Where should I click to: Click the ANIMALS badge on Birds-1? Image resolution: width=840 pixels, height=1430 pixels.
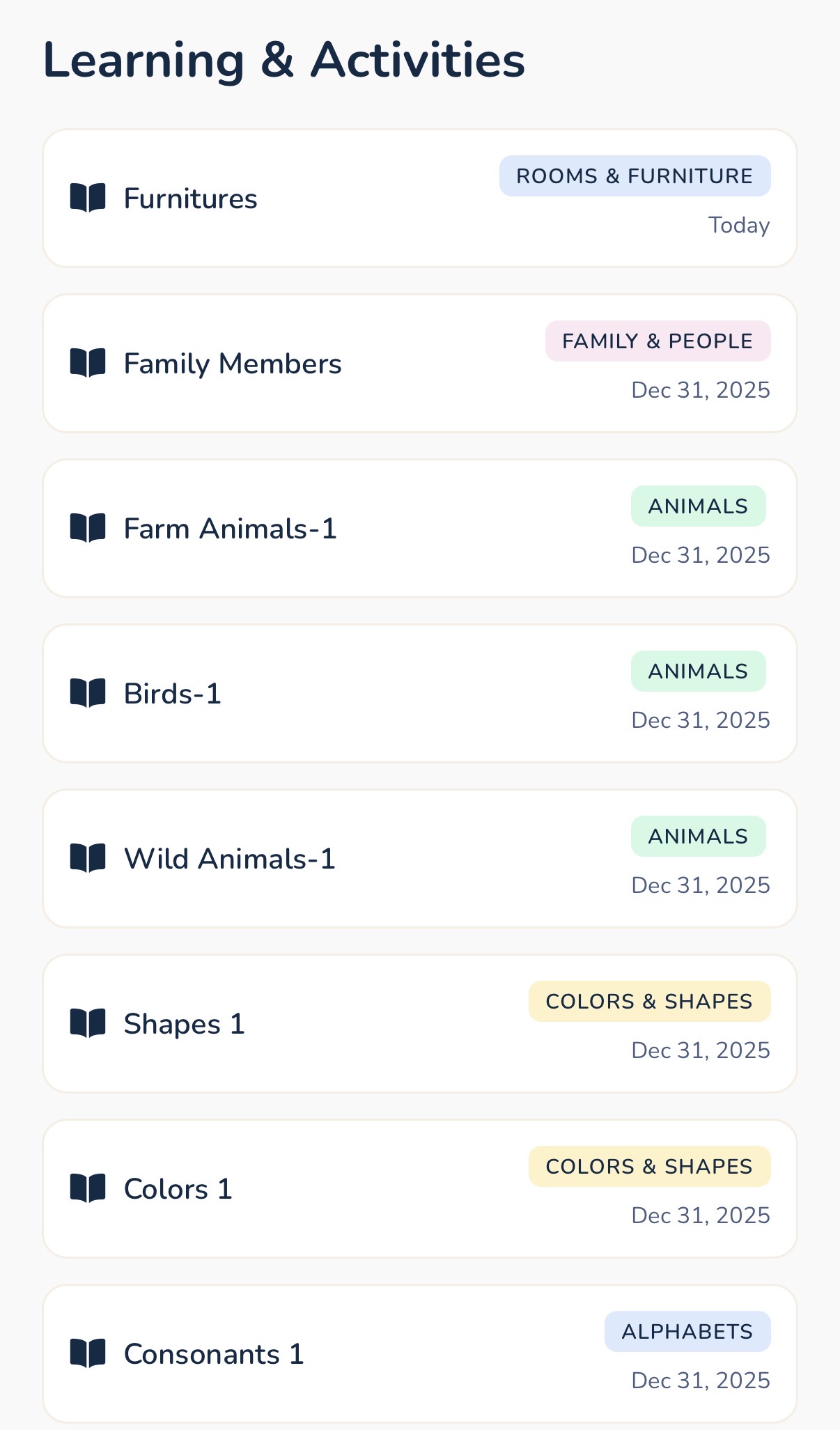(697, 671)
